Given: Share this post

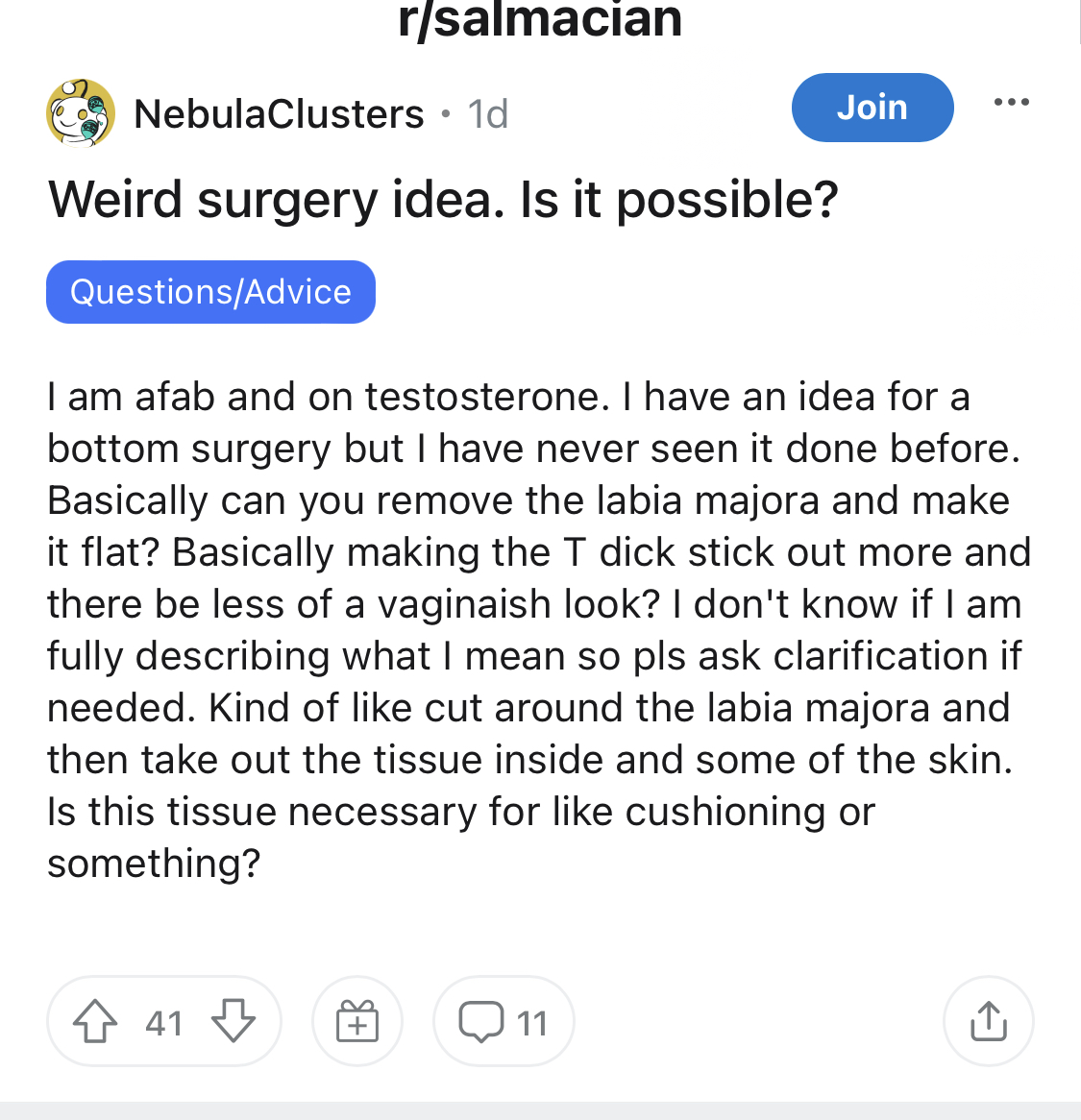Looking at the screenshot, I should click(988, 1021).
